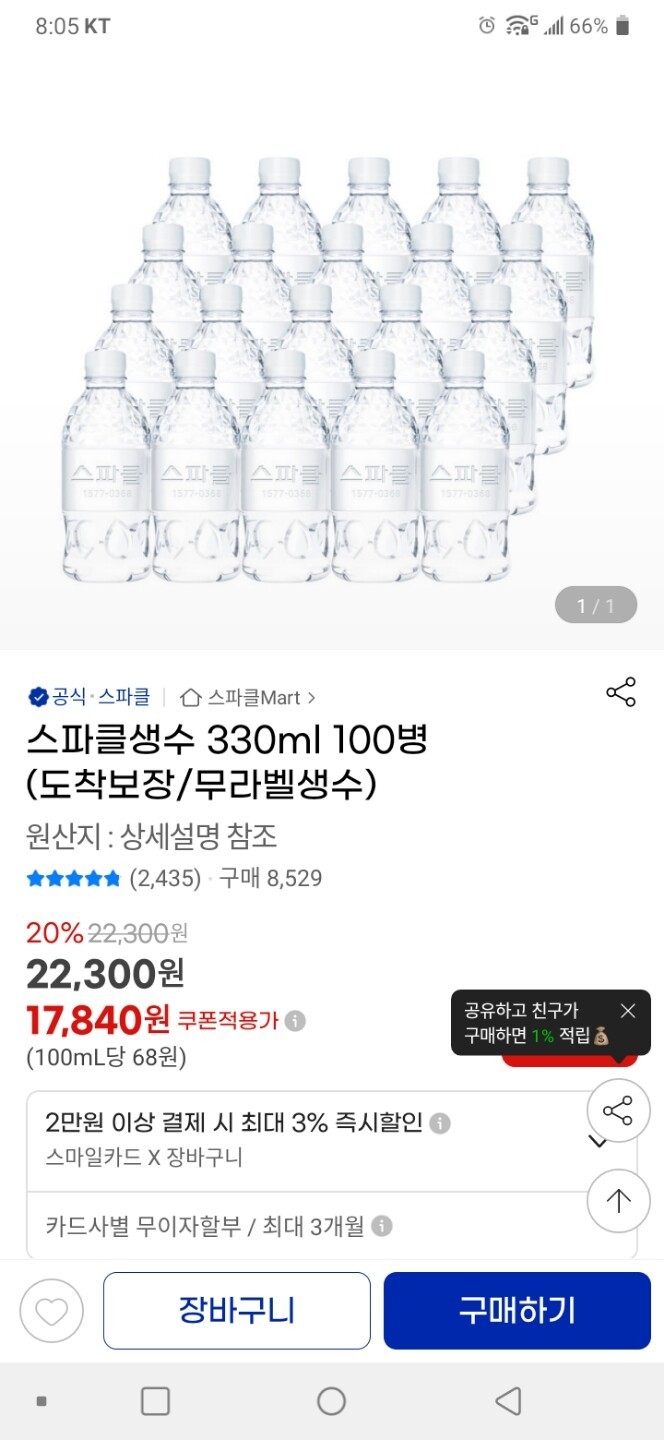Go to the system home screen

[331, 1401]
